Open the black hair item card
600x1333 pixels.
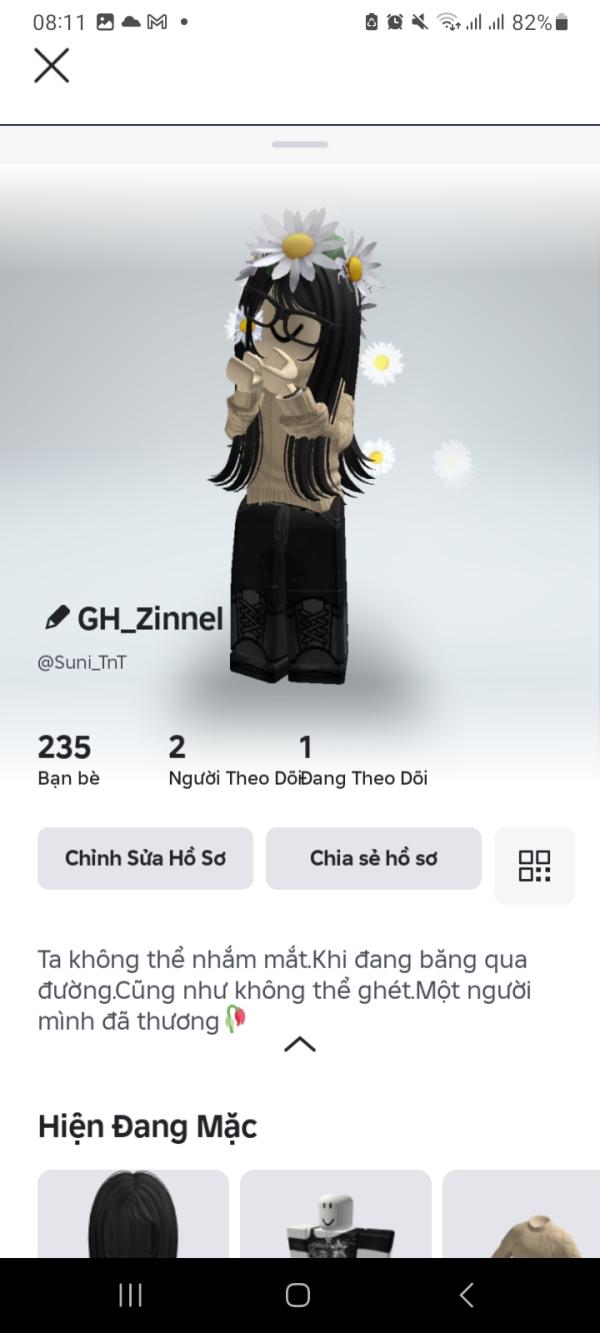(133, 1215)
